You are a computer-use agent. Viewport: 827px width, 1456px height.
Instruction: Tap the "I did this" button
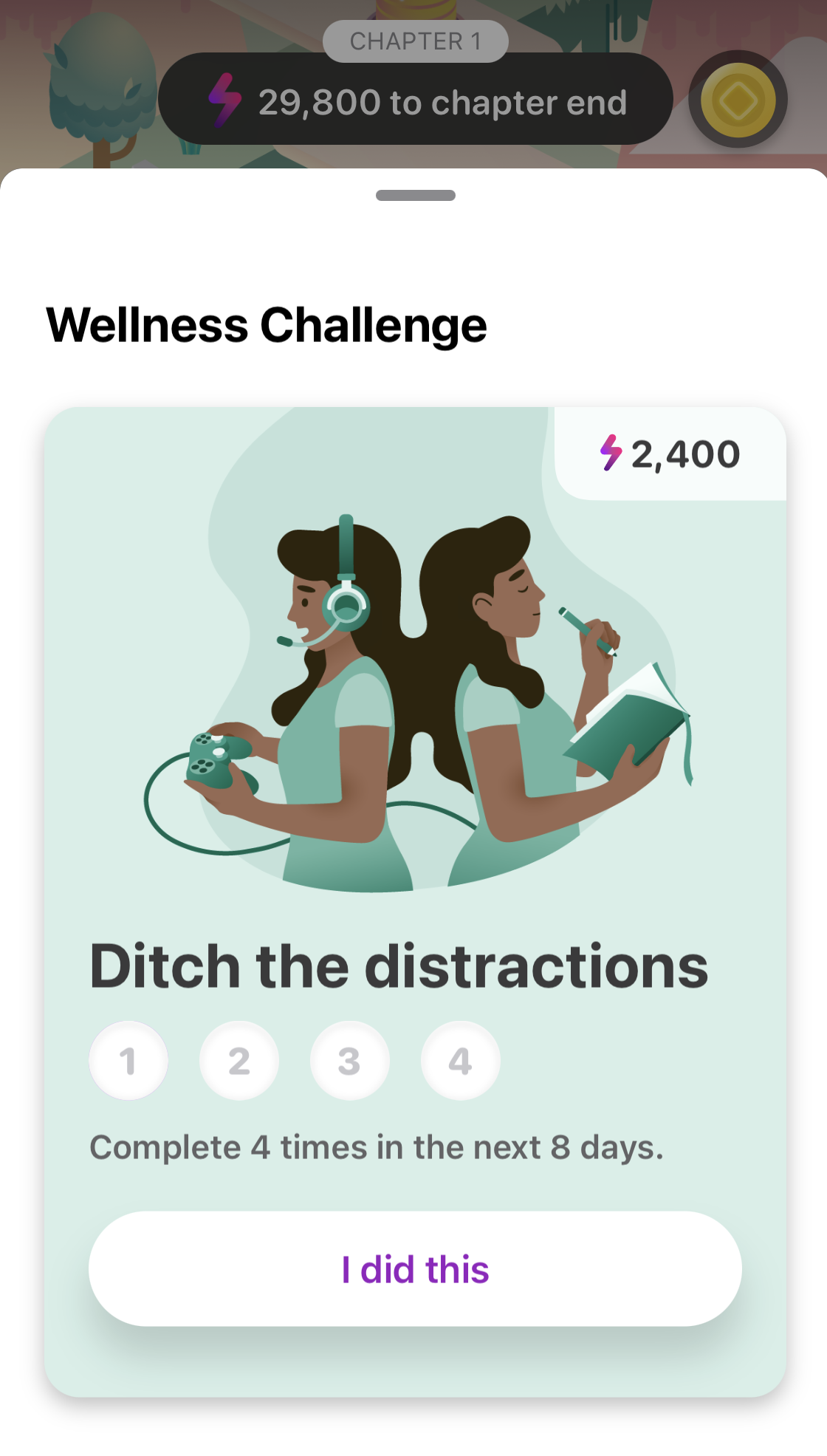point(415,1268)
